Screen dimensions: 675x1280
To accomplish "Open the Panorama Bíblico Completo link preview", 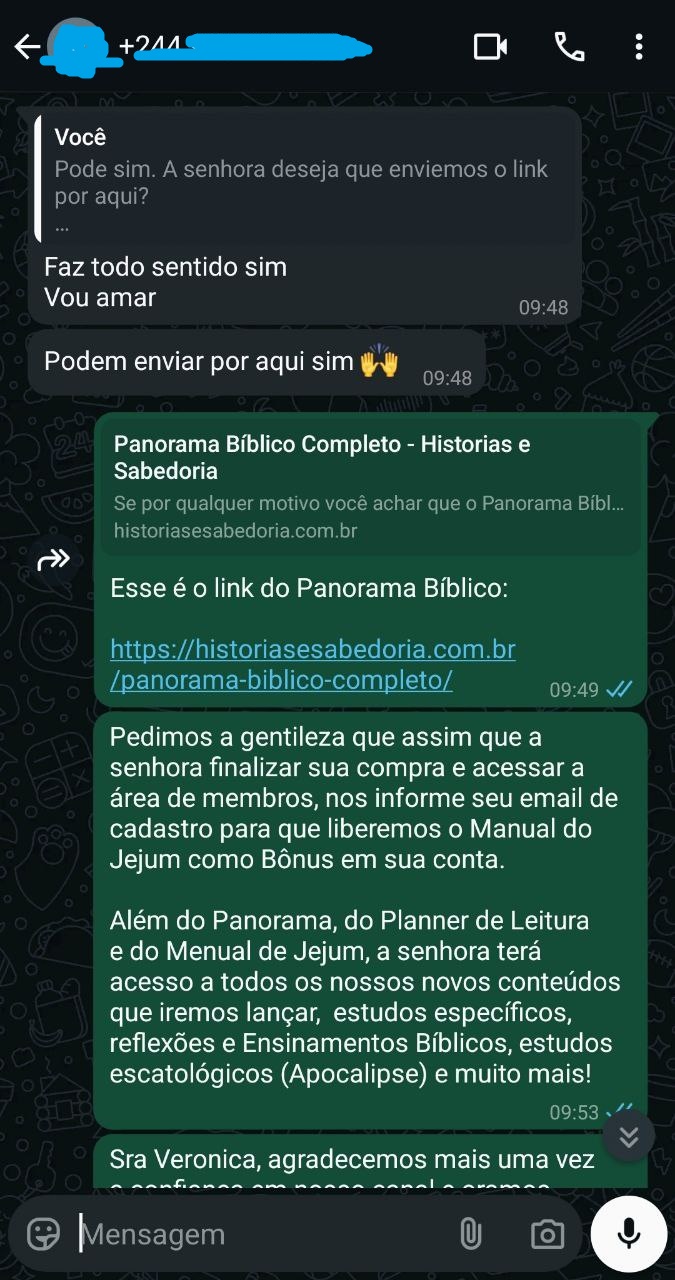I will (370, 486).
